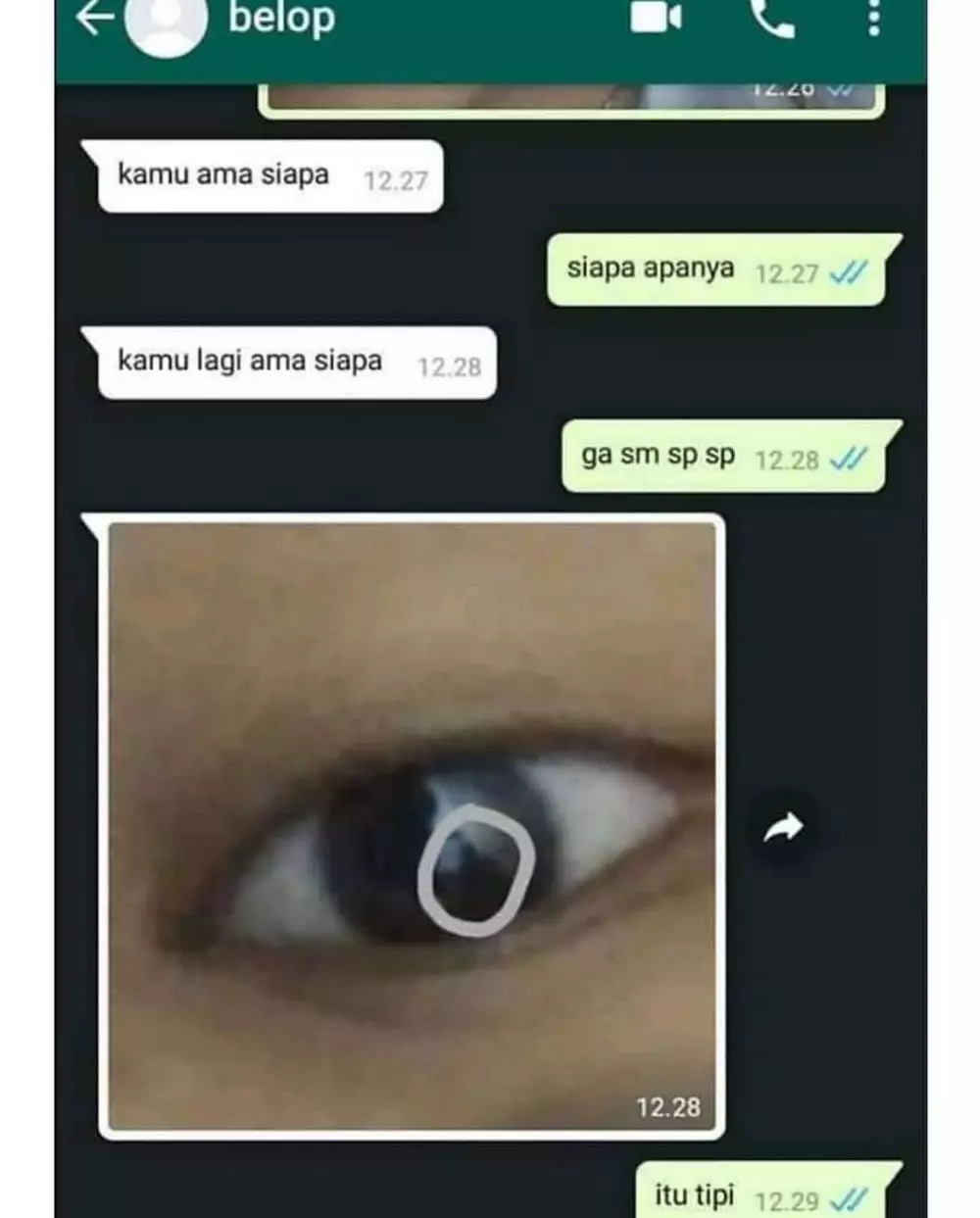980x1218 pixels.
Task: Open the chat overflow menu
Action: coord(873,18)
